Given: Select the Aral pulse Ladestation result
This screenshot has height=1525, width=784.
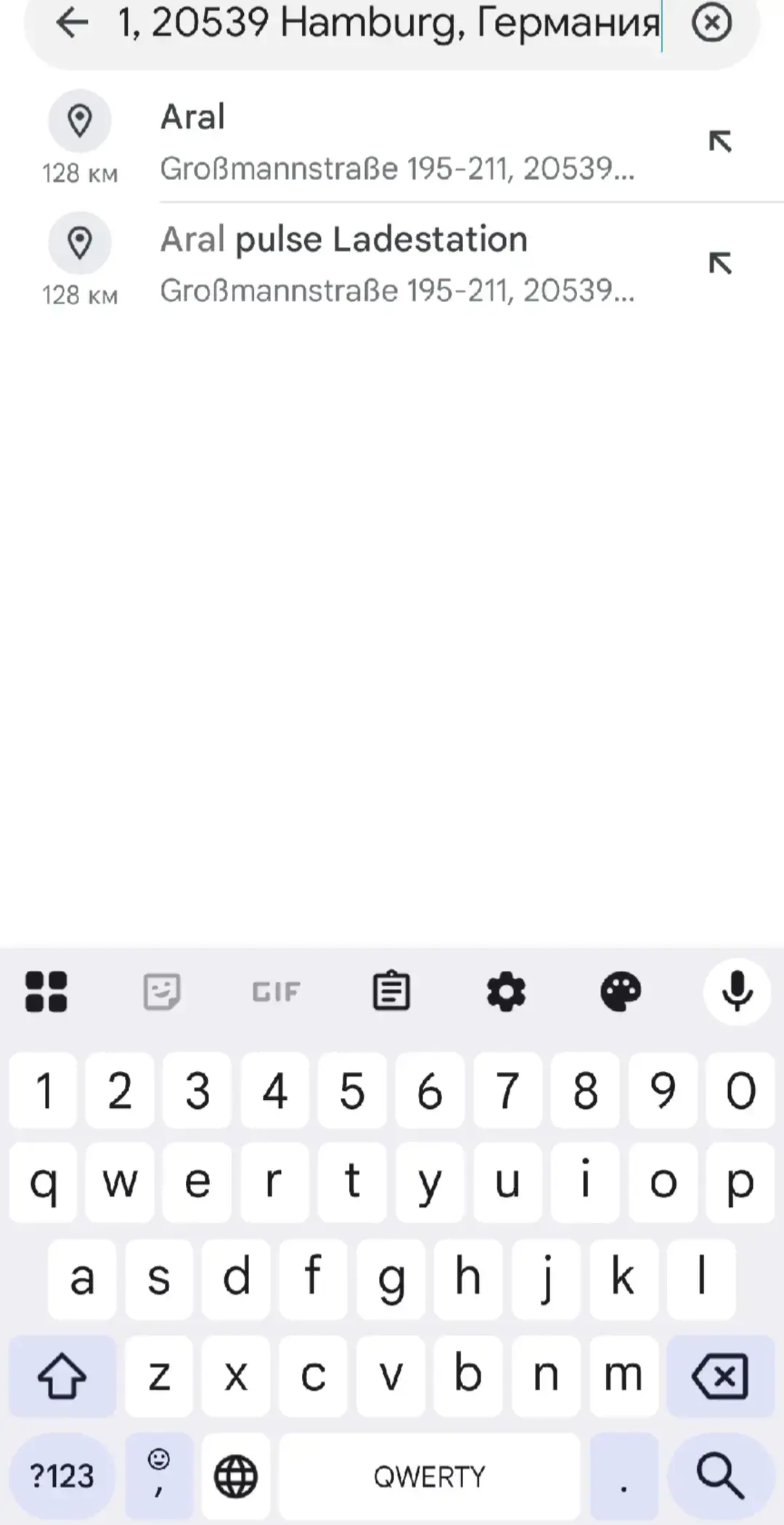Looking at the screenshot, I should point(392,264).
